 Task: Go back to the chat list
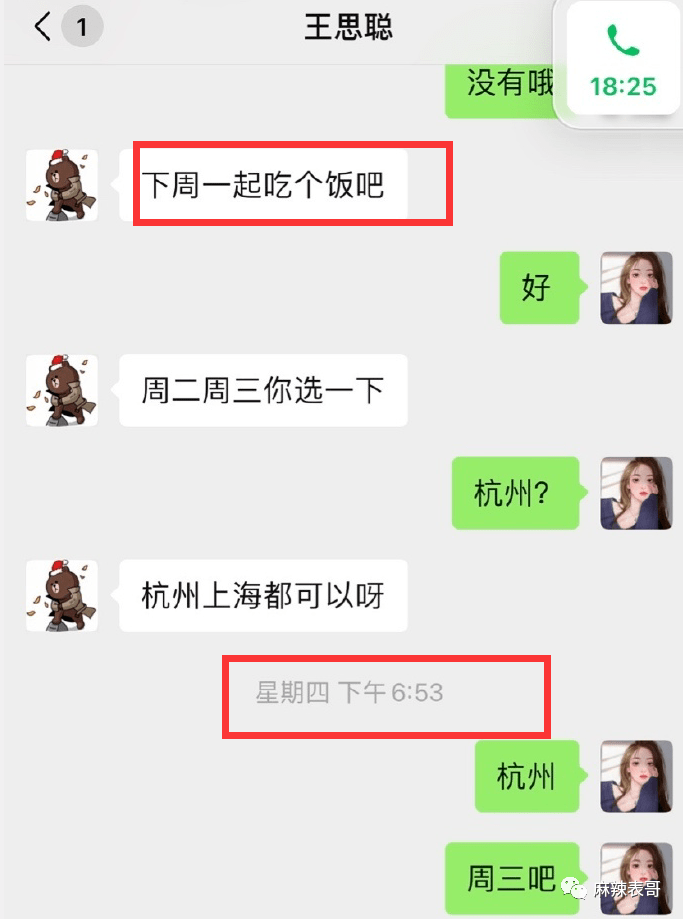42,27
